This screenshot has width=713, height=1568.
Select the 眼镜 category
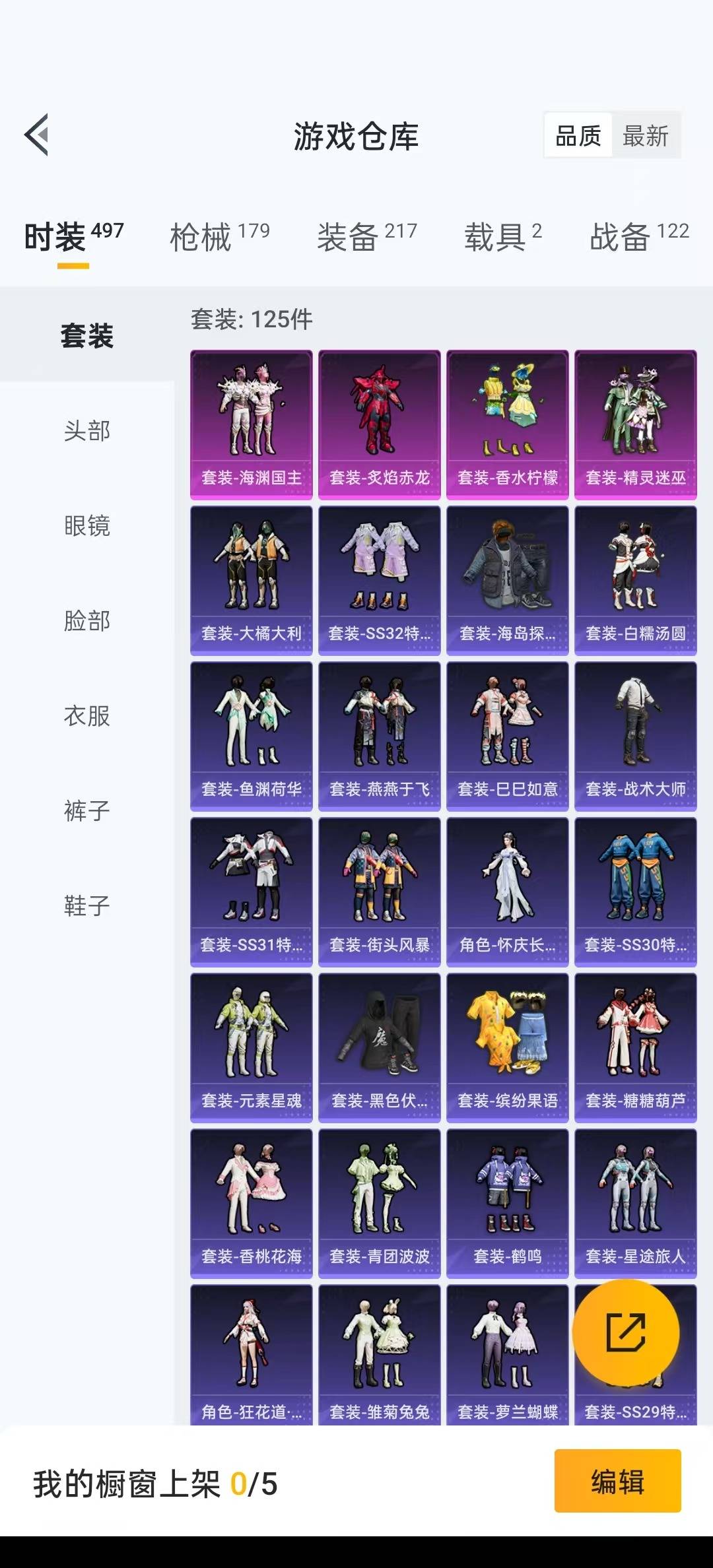point(87,525)
